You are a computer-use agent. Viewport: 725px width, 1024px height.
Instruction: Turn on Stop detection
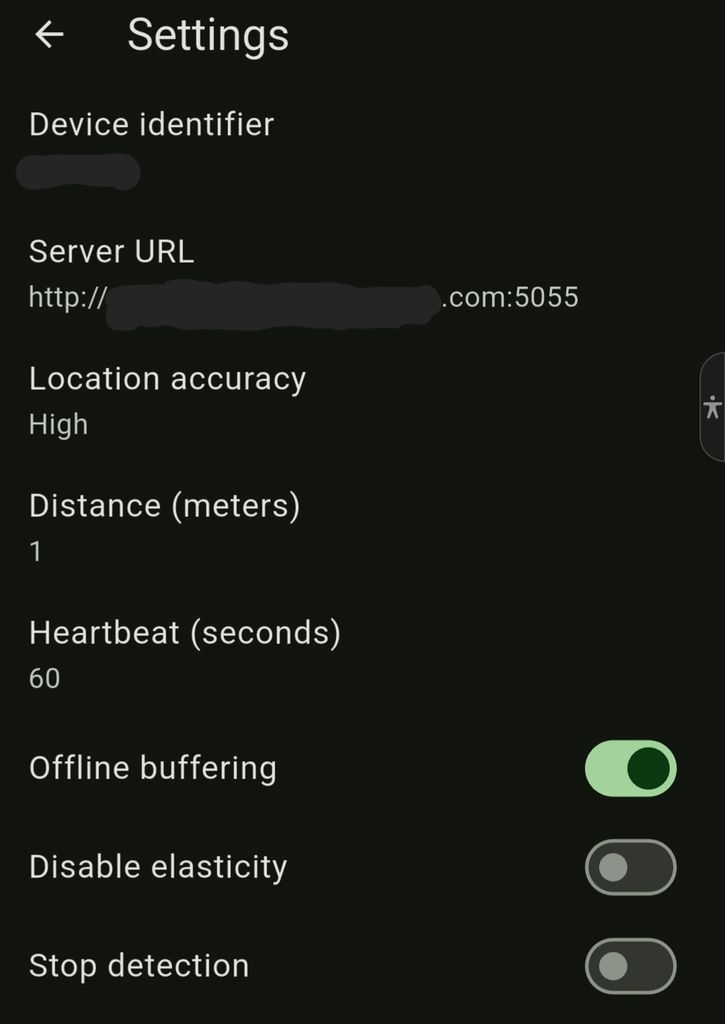(x=630, y=966)
